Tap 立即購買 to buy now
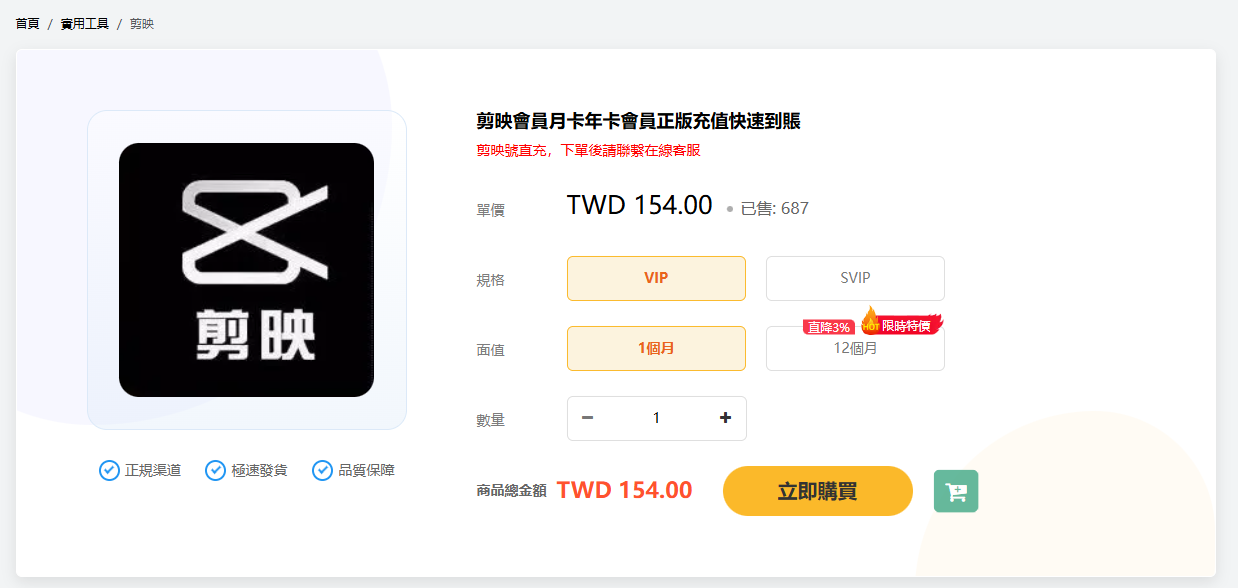The width and height of the screenshot is (1238, 588). [x=817, y=491]
